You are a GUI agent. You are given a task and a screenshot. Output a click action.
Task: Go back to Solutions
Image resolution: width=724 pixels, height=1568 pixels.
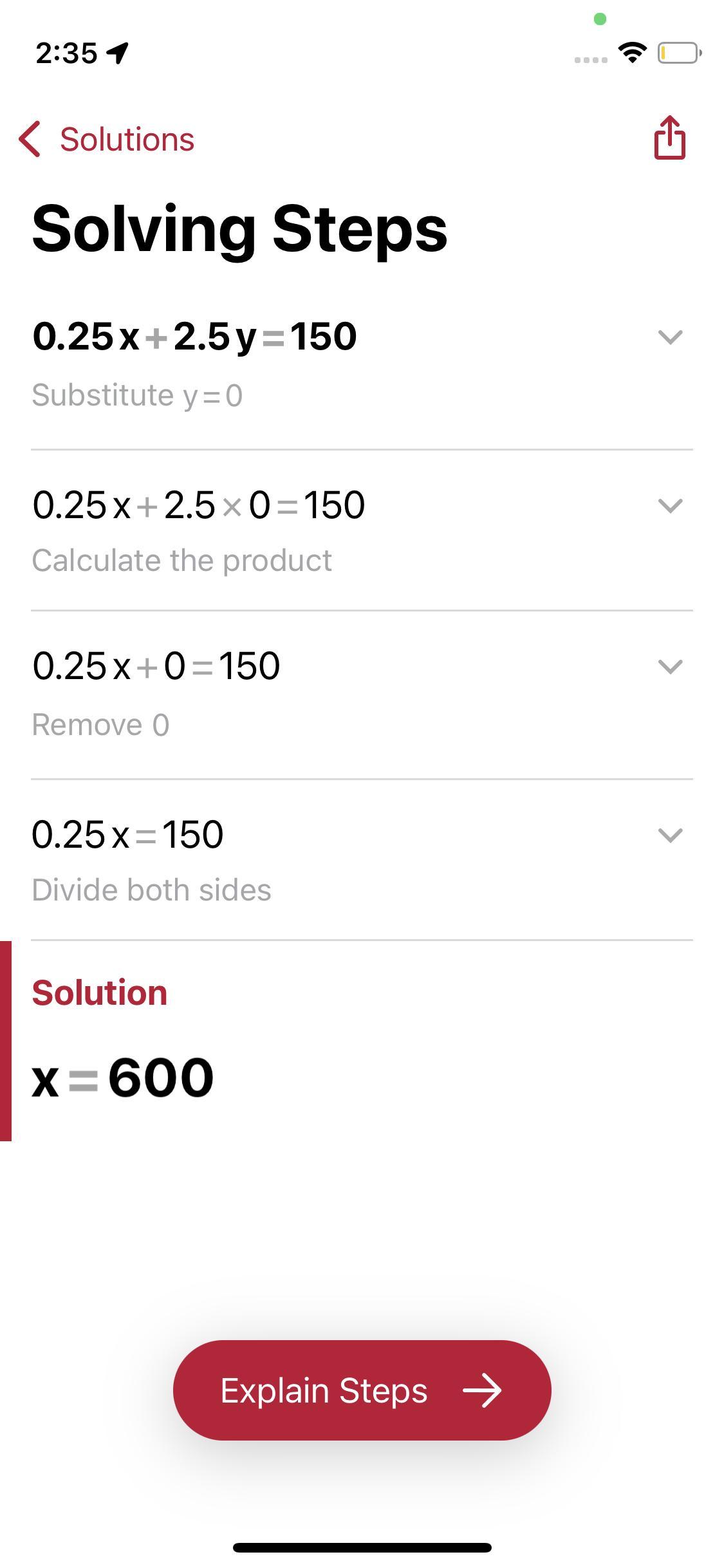pos(107,139)
